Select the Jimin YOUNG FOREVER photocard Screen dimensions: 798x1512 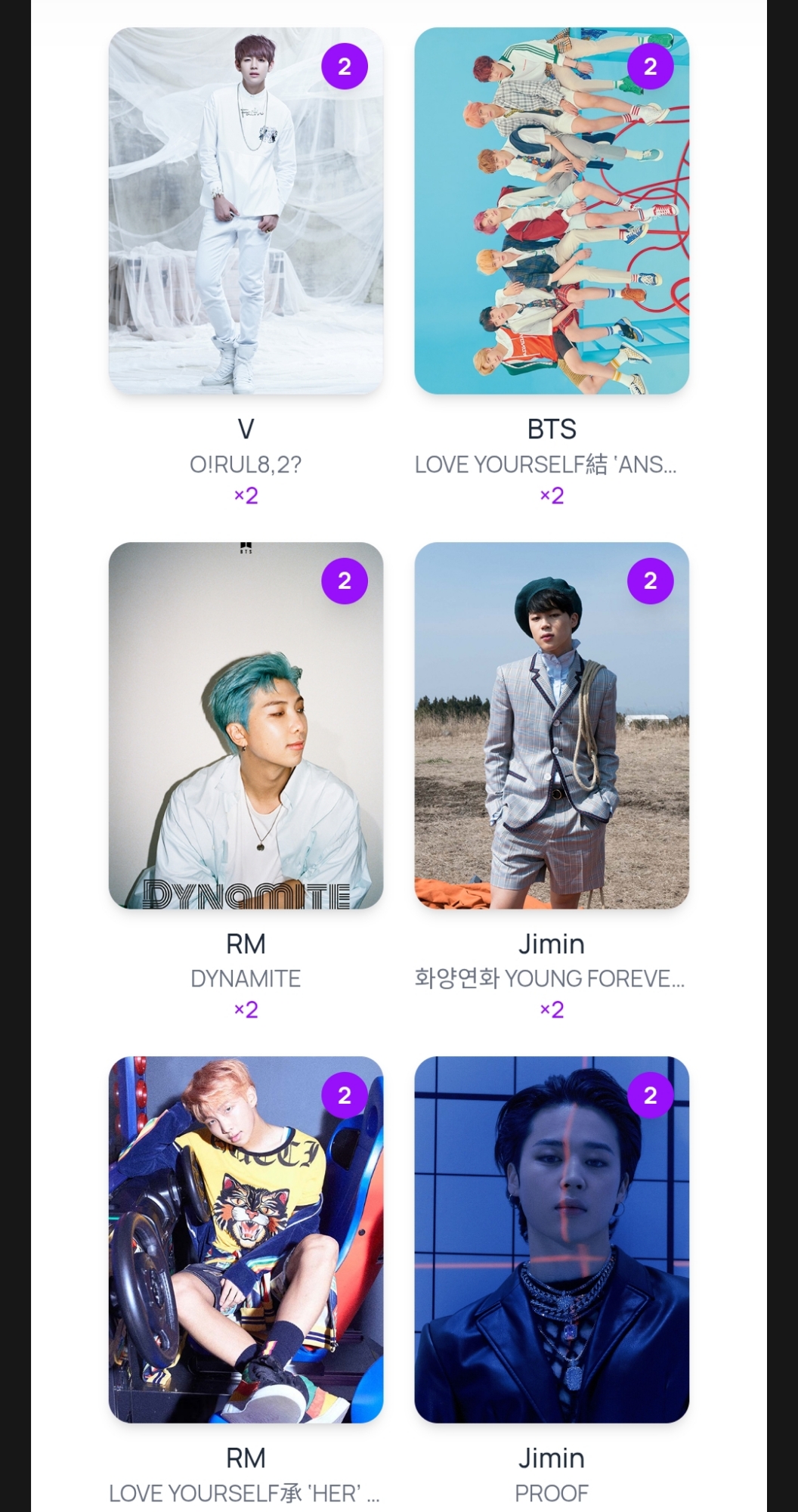552,726
